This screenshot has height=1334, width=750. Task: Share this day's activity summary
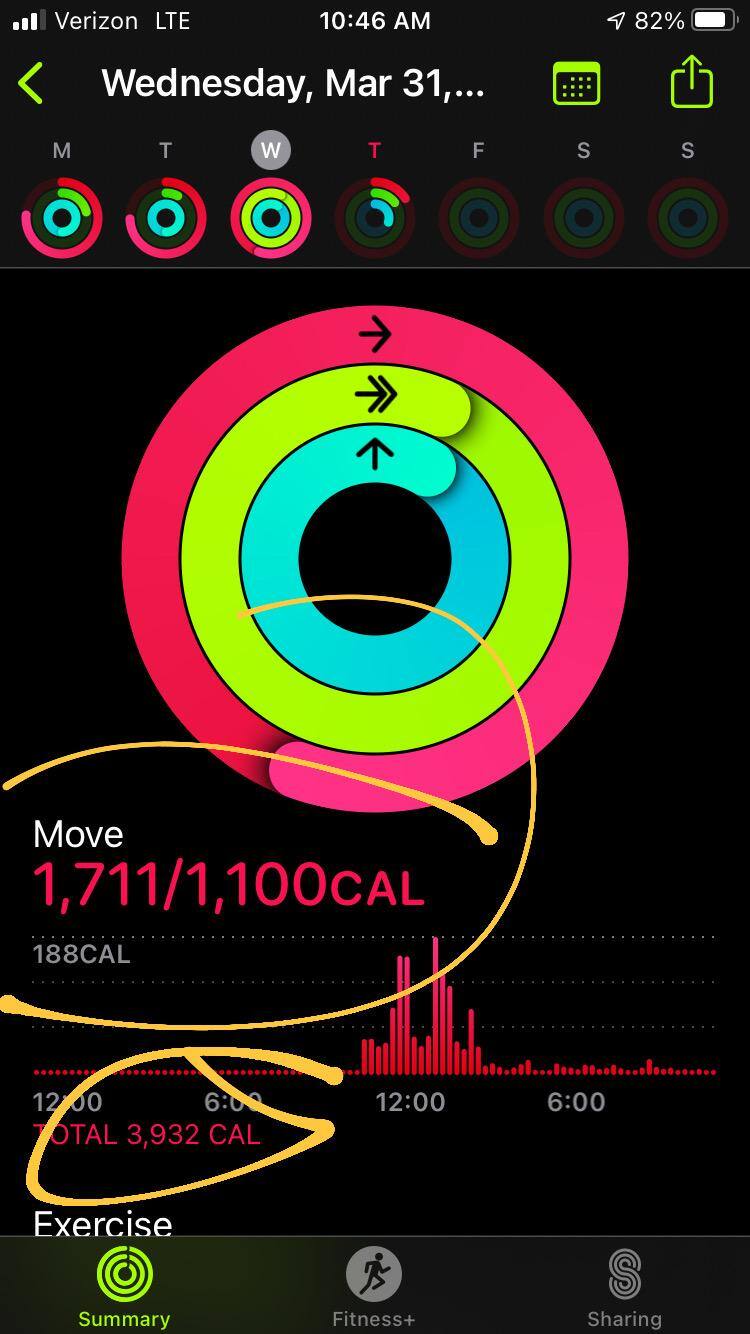tap(691, 82)
